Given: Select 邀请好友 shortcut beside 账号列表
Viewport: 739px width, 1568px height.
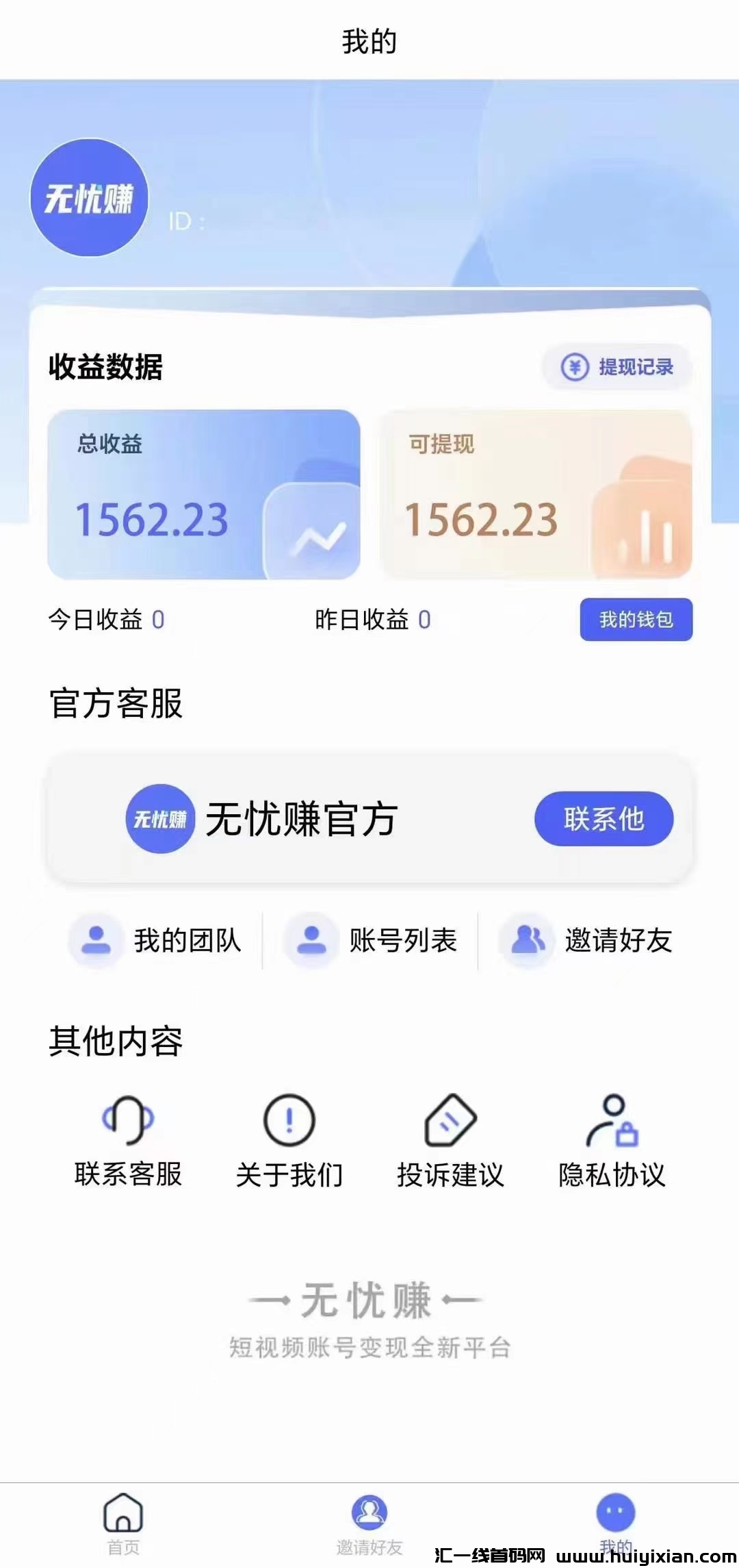Looking at the screenshot, I should 587,941.
